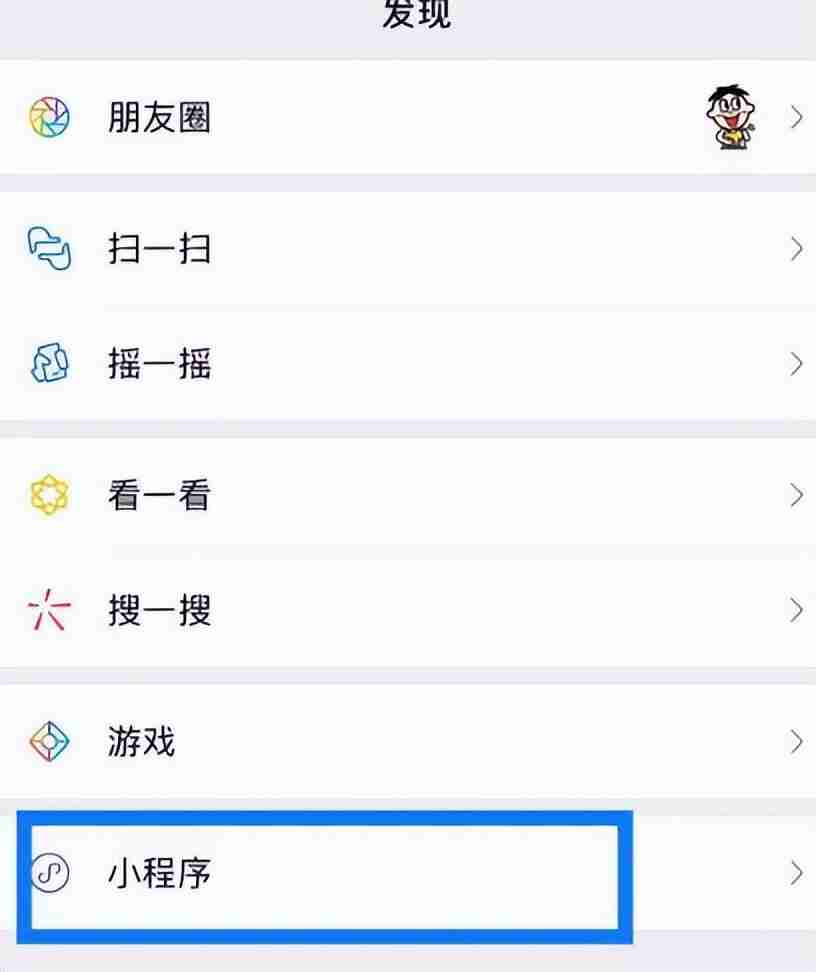Expand the 朋友圈 row chevron
The height and width of the screenshot is (972, 816).
[x=795, y=118]
